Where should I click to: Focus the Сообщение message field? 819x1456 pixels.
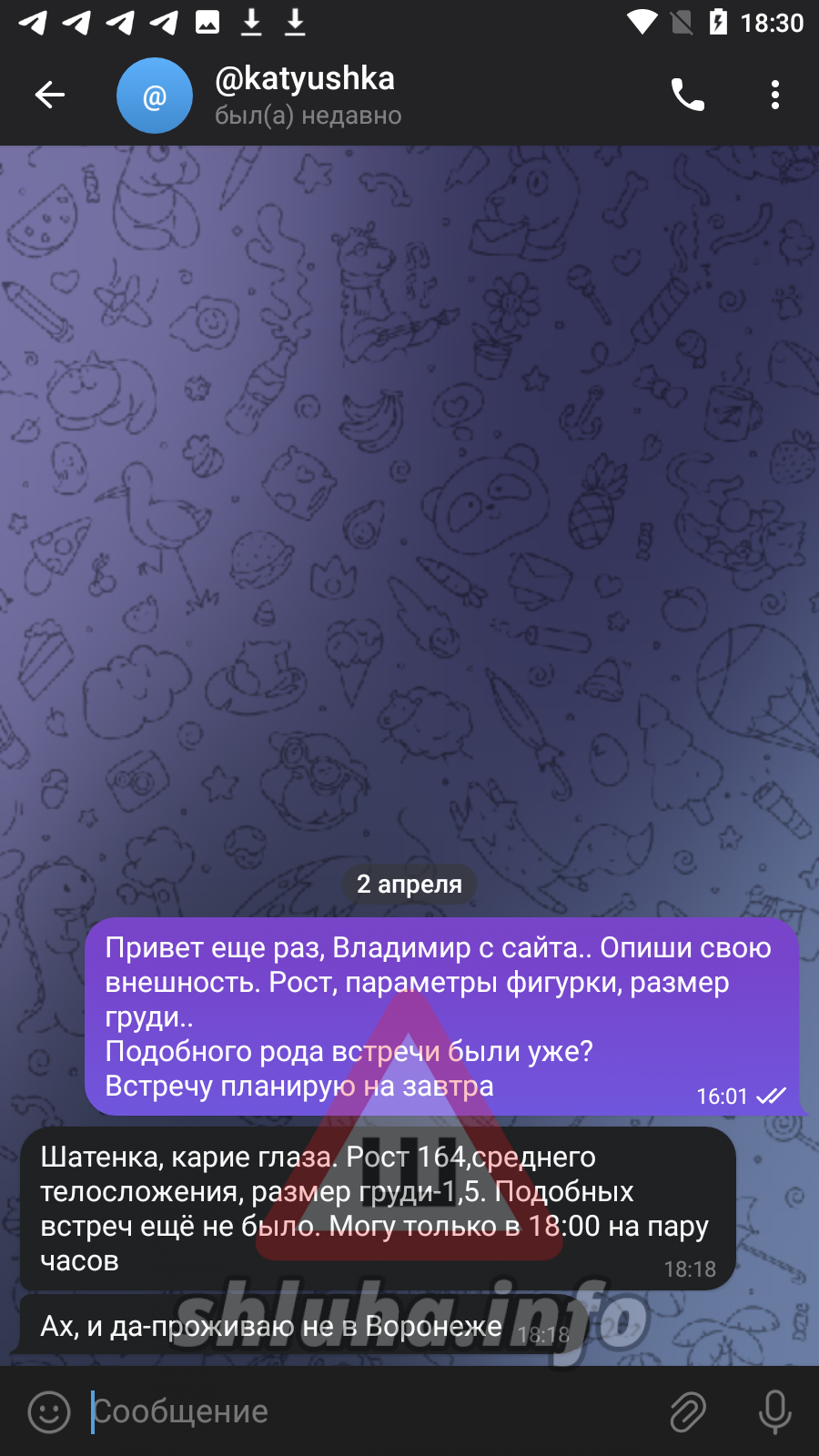(x=364, y=1411)
